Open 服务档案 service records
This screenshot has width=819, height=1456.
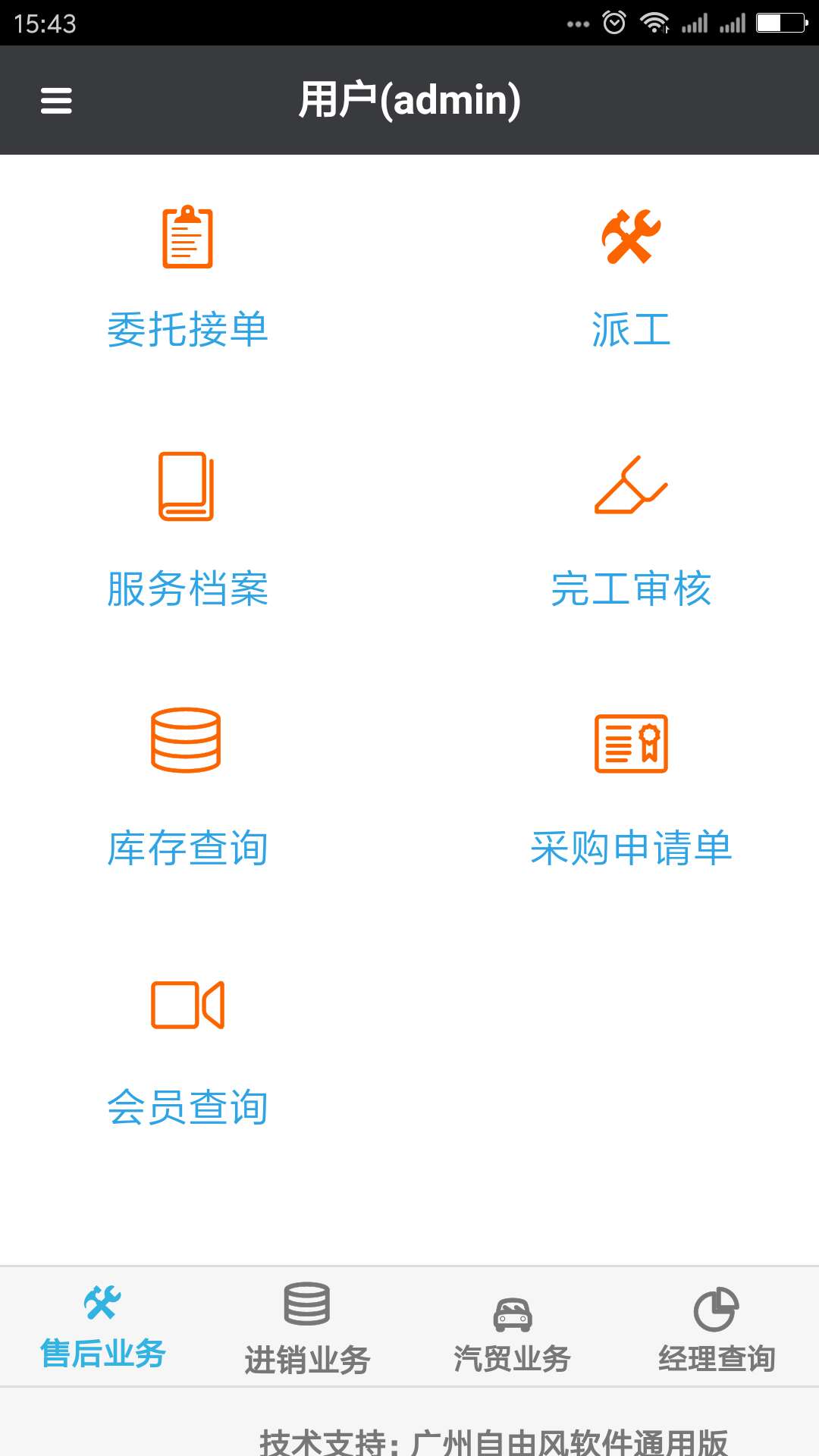pyautogui.click(x=187, y=530)
